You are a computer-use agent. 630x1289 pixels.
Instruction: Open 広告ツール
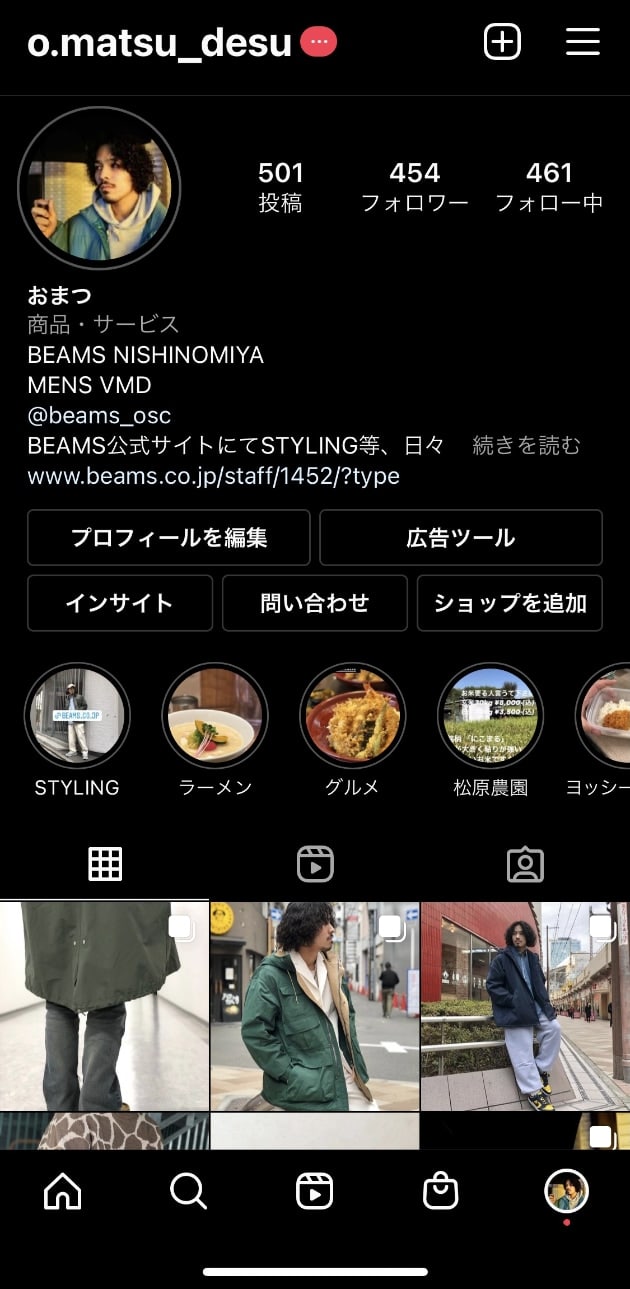pyautogui.click(x=461, y=538)
